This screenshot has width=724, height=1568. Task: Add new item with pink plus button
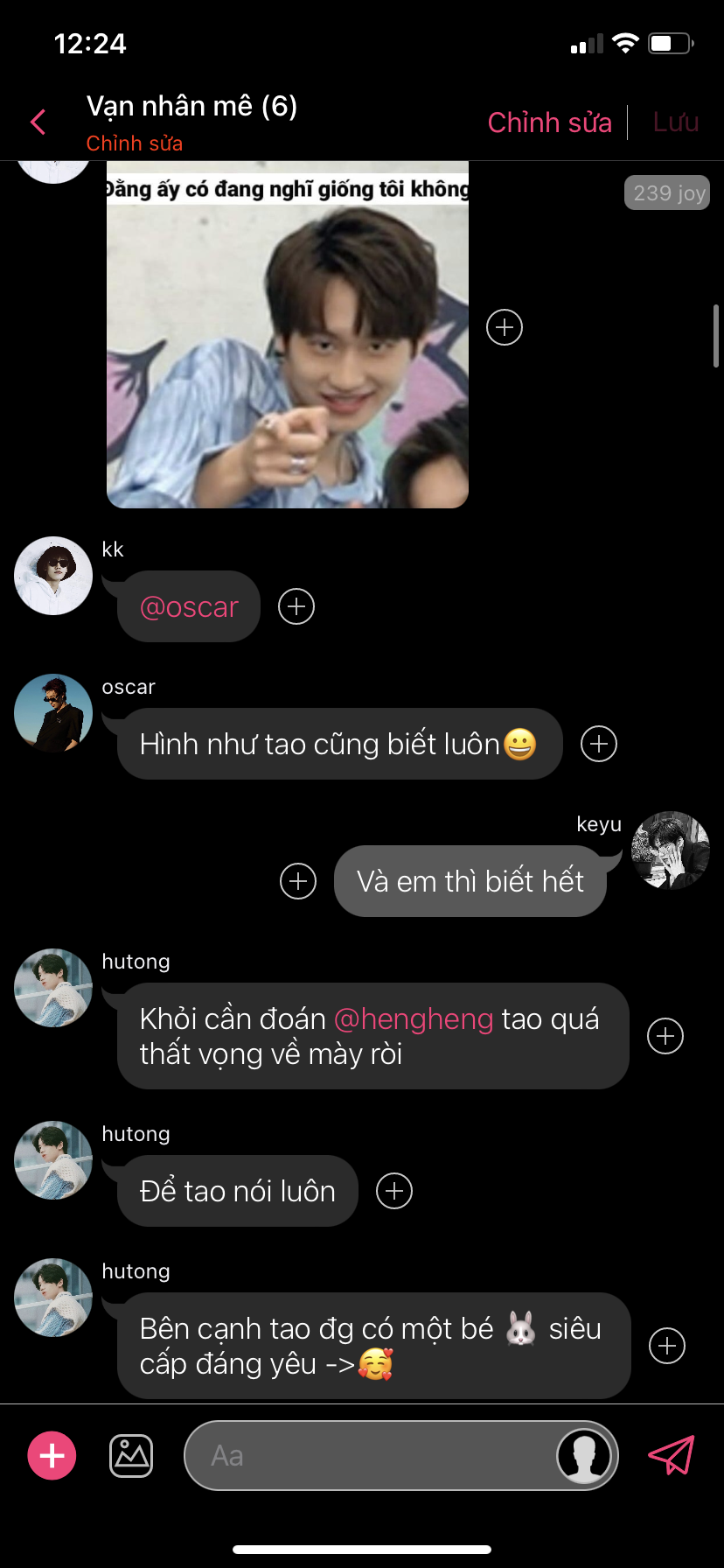point(52,1456)
